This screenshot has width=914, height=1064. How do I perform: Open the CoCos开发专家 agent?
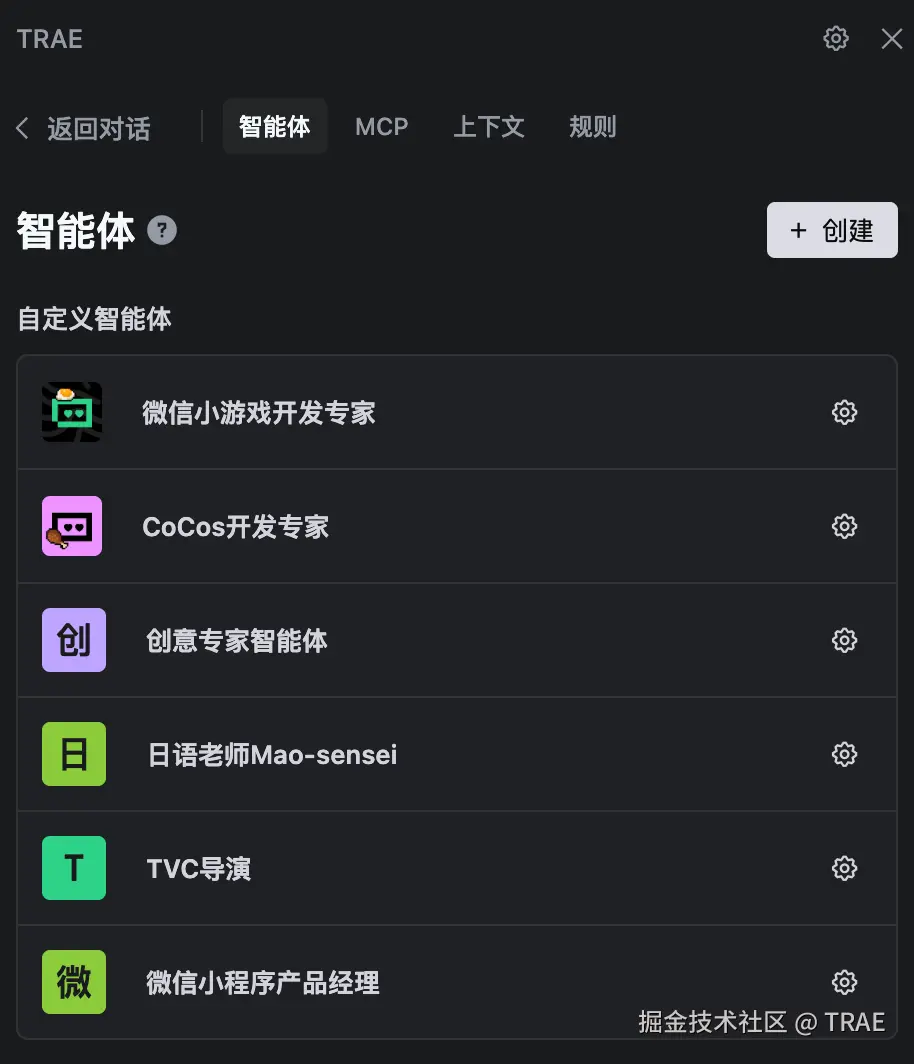(x=236, y=527)
